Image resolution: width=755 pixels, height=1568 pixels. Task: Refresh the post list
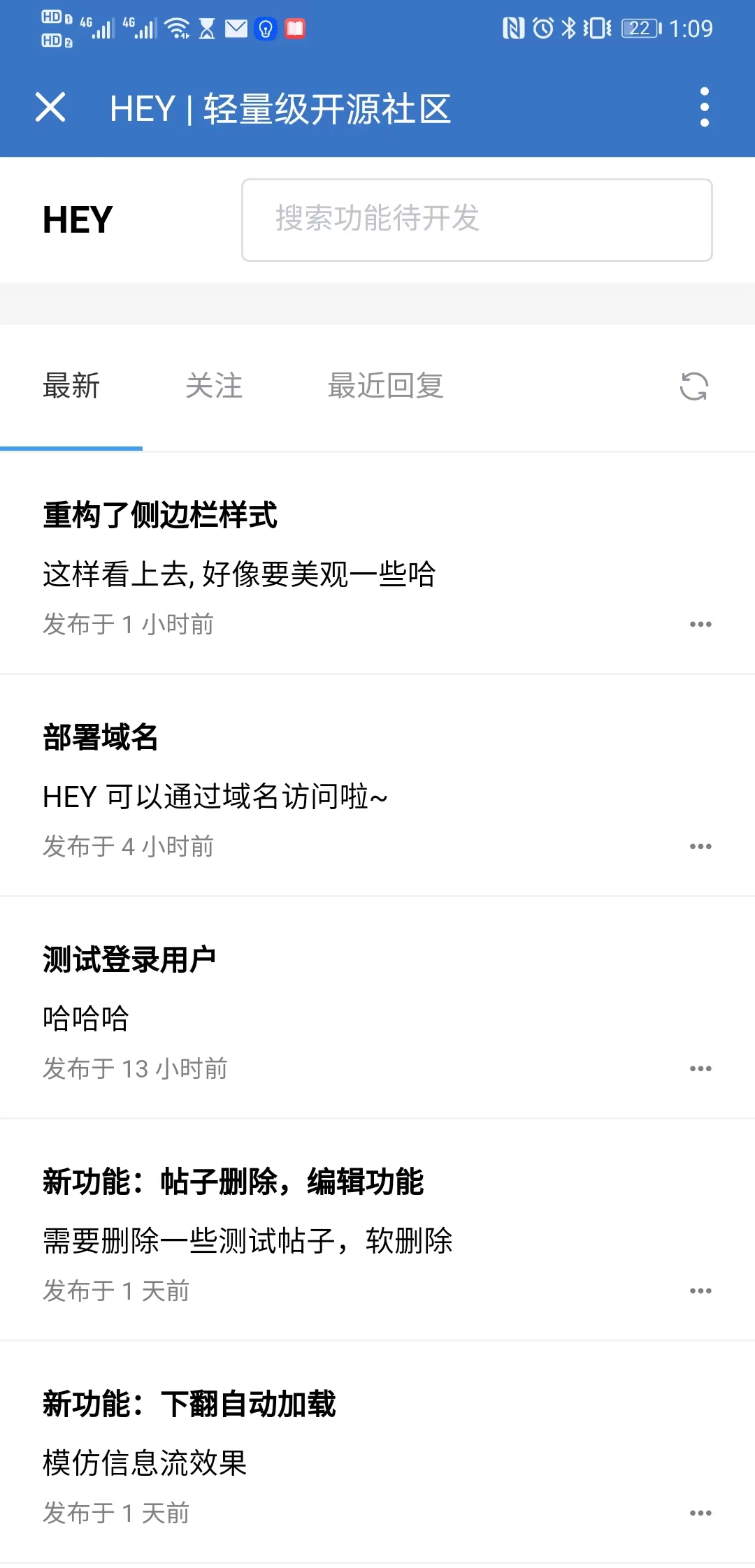(693, 386)
